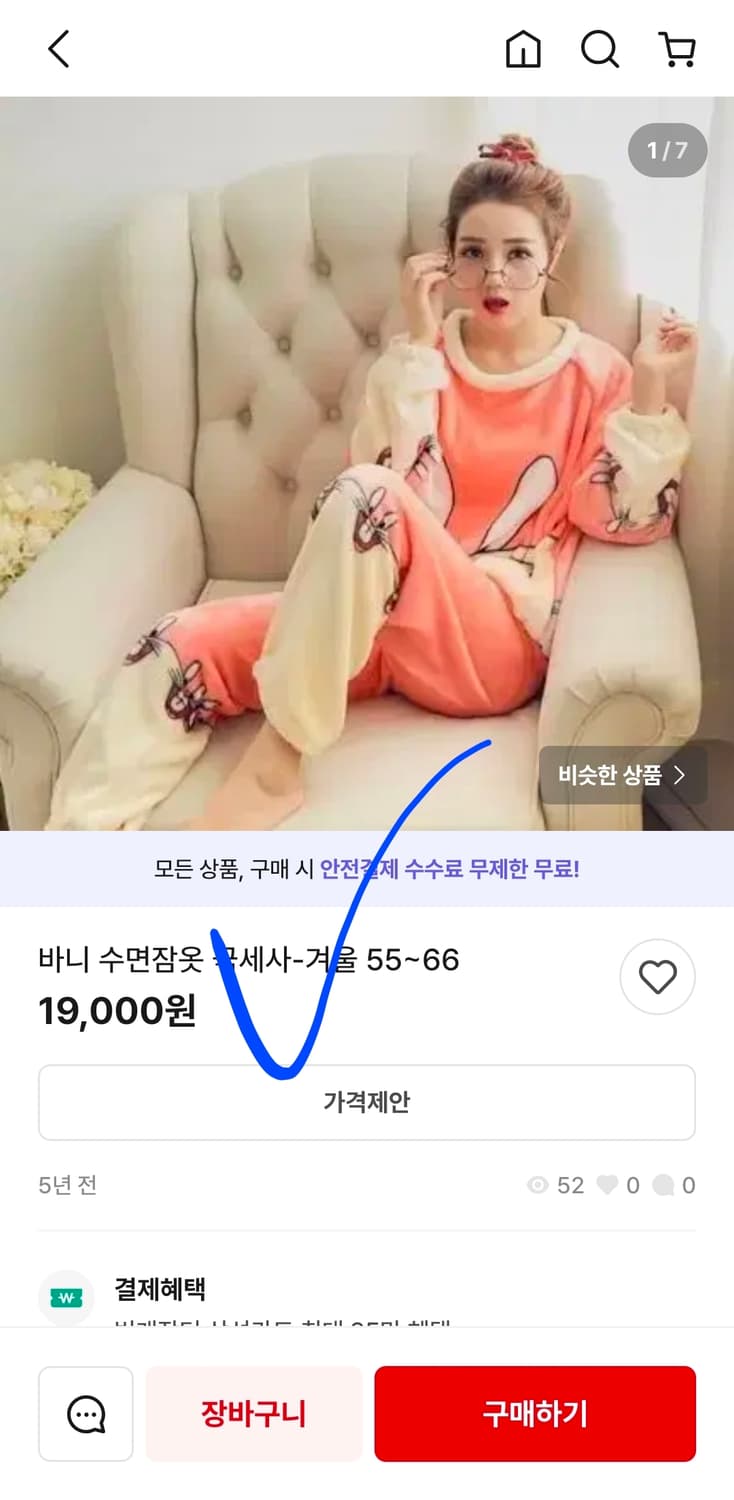Image resolution: width=734 pixels, height=1500 pixels.
Task: Open the search magnifier icon
Action: 600,48
